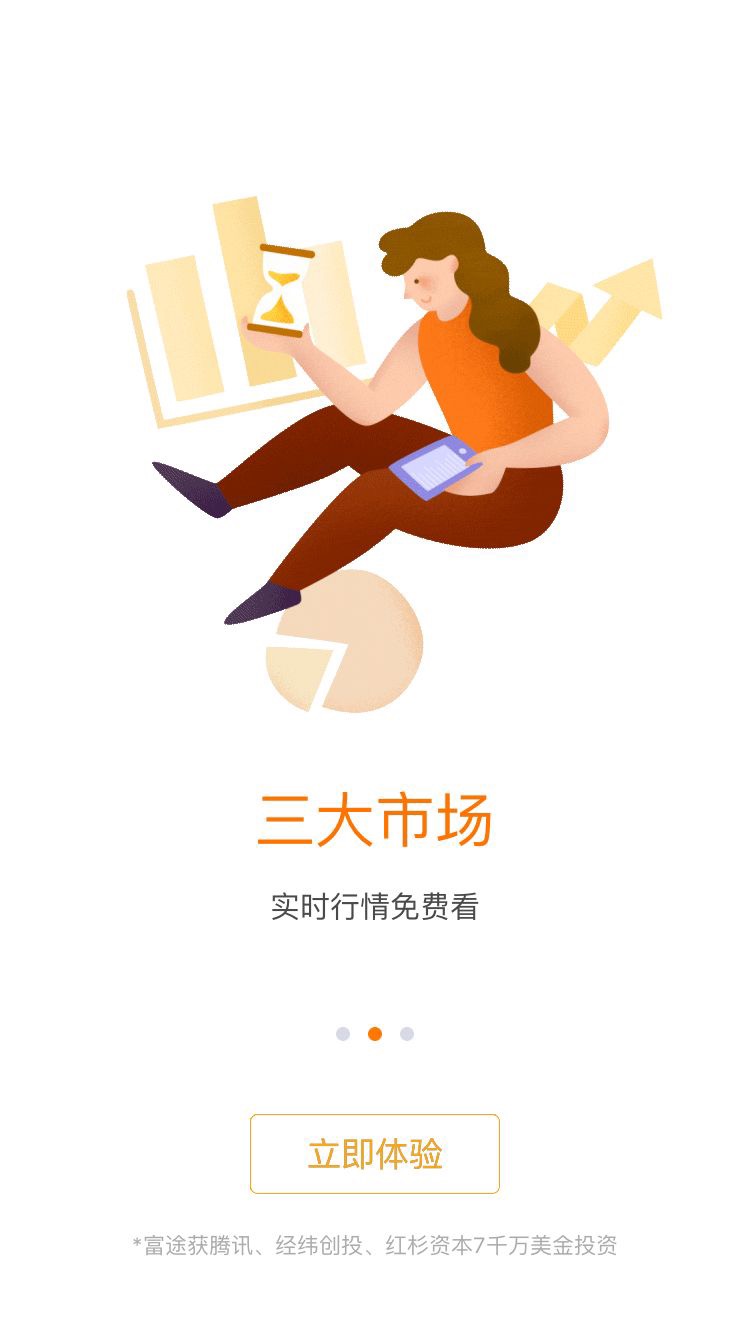Select the third page indicator dot
This screenshot has height=1334, width=750.
(x=407, y=1034)
